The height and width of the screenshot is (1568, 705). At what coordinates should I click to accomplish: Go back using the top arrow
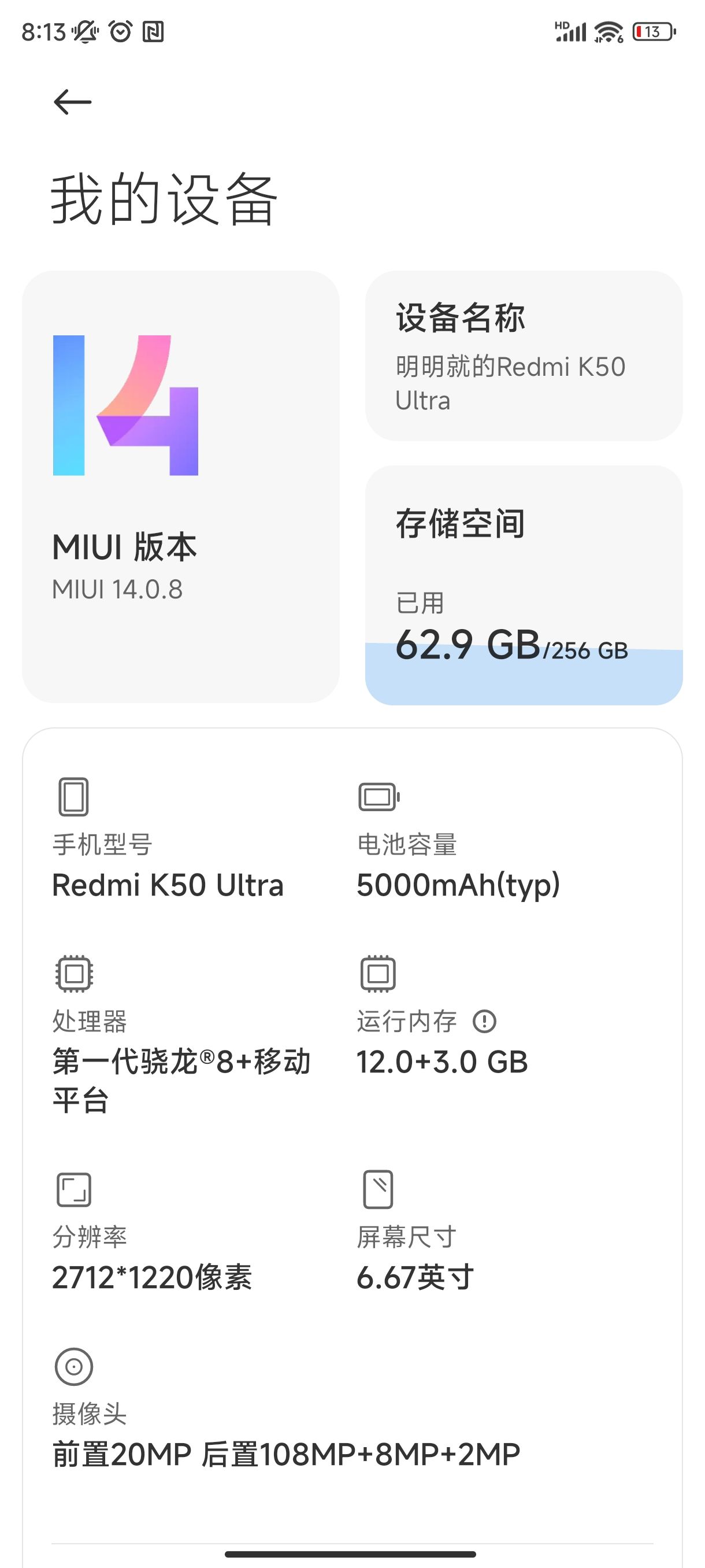click(x=72, y=102)
